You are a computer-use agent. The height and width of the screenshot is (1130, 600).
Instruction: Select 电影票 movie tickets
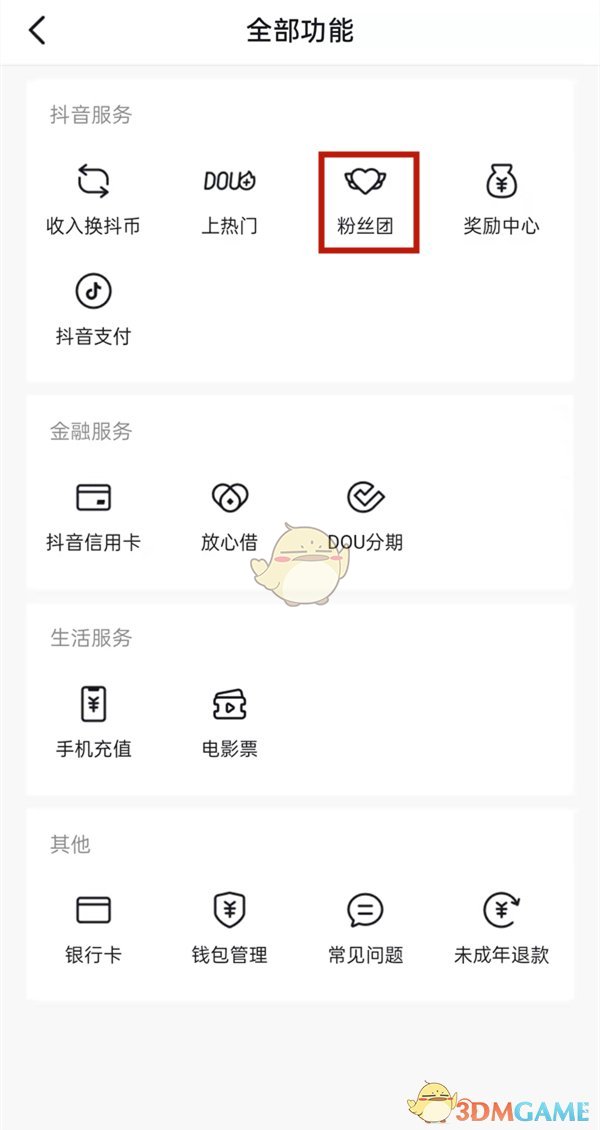click(x=229, y=722)
